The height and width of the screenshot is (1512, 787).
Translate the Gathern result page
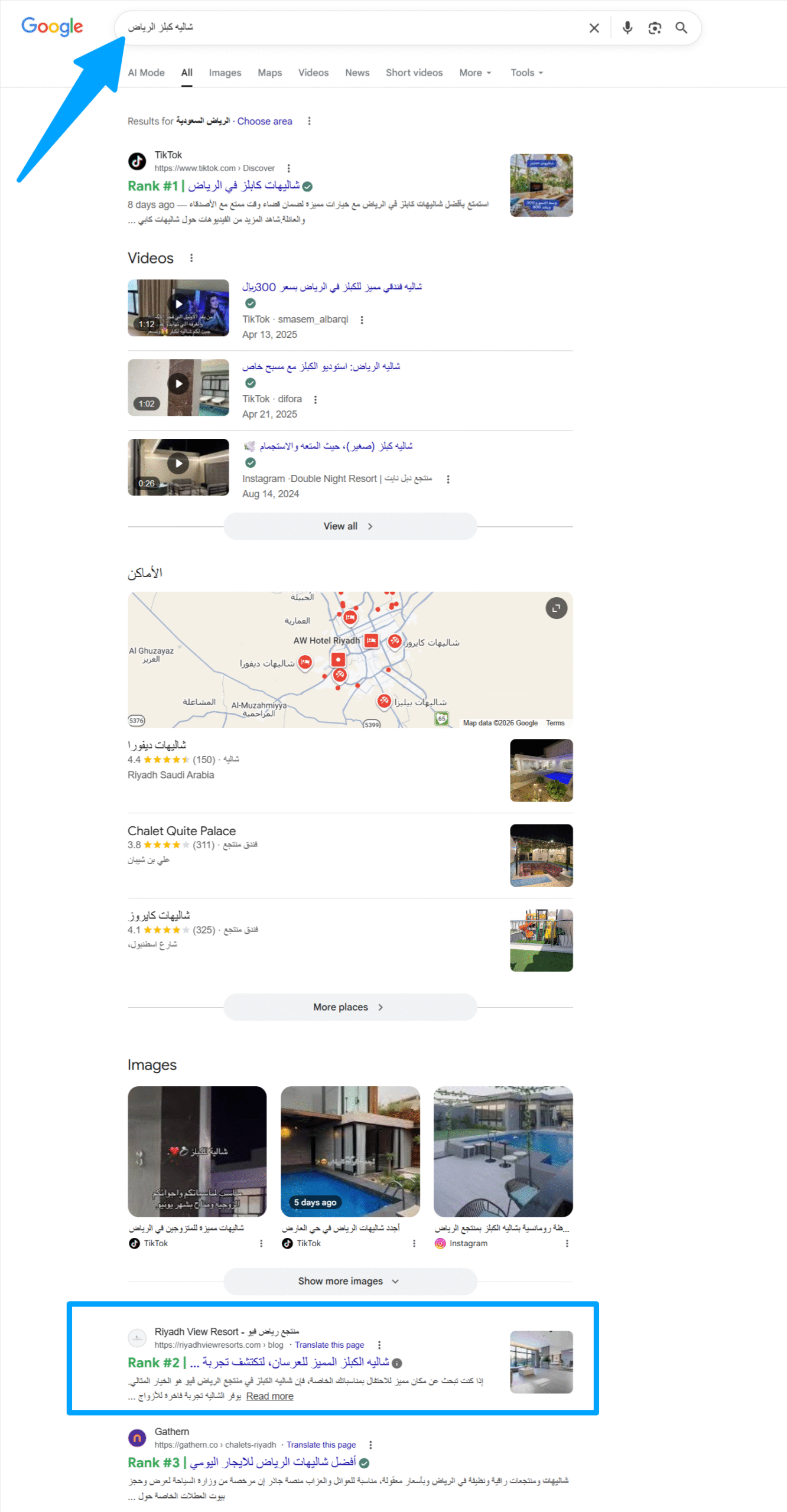(x=321, y=1444)
